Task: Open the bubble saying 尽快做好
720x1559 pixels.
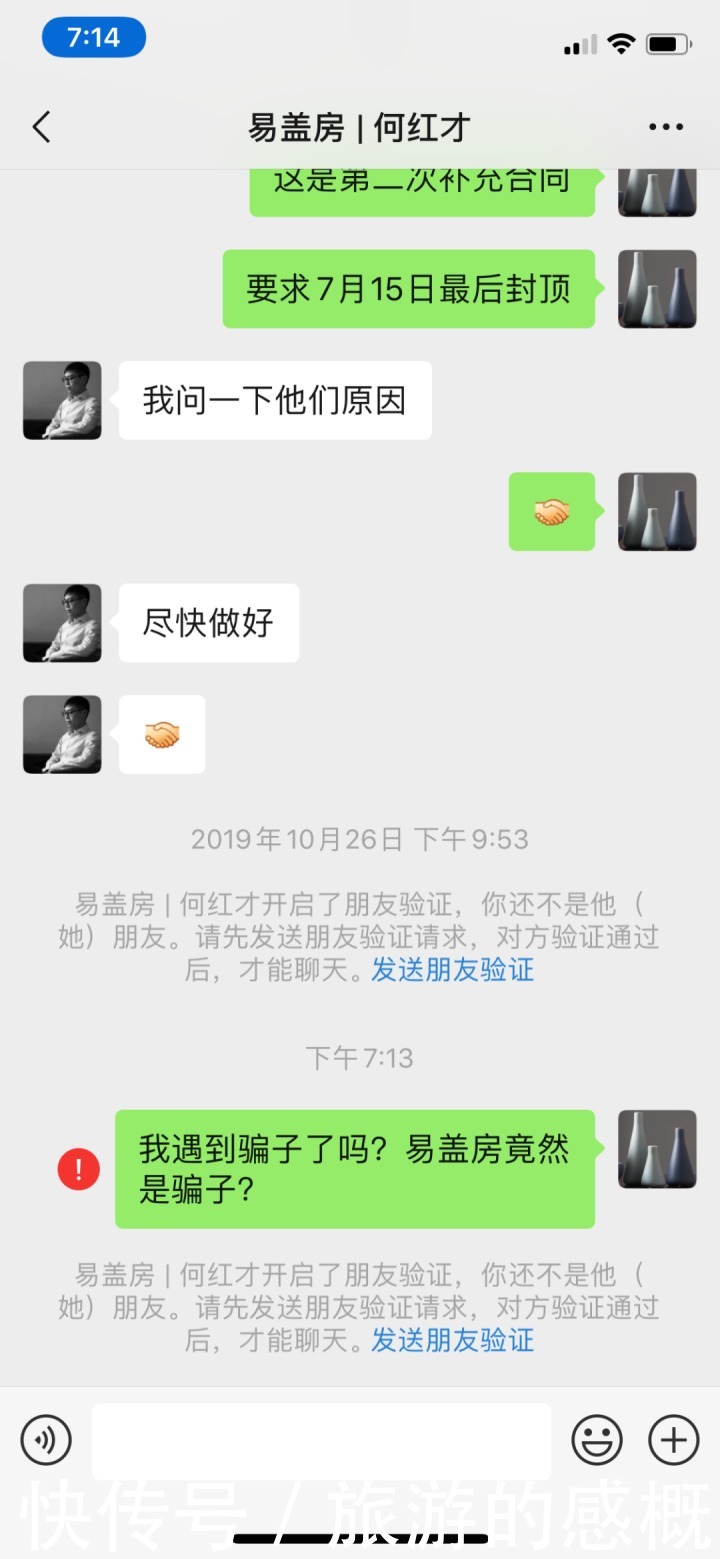Action: 207,622
